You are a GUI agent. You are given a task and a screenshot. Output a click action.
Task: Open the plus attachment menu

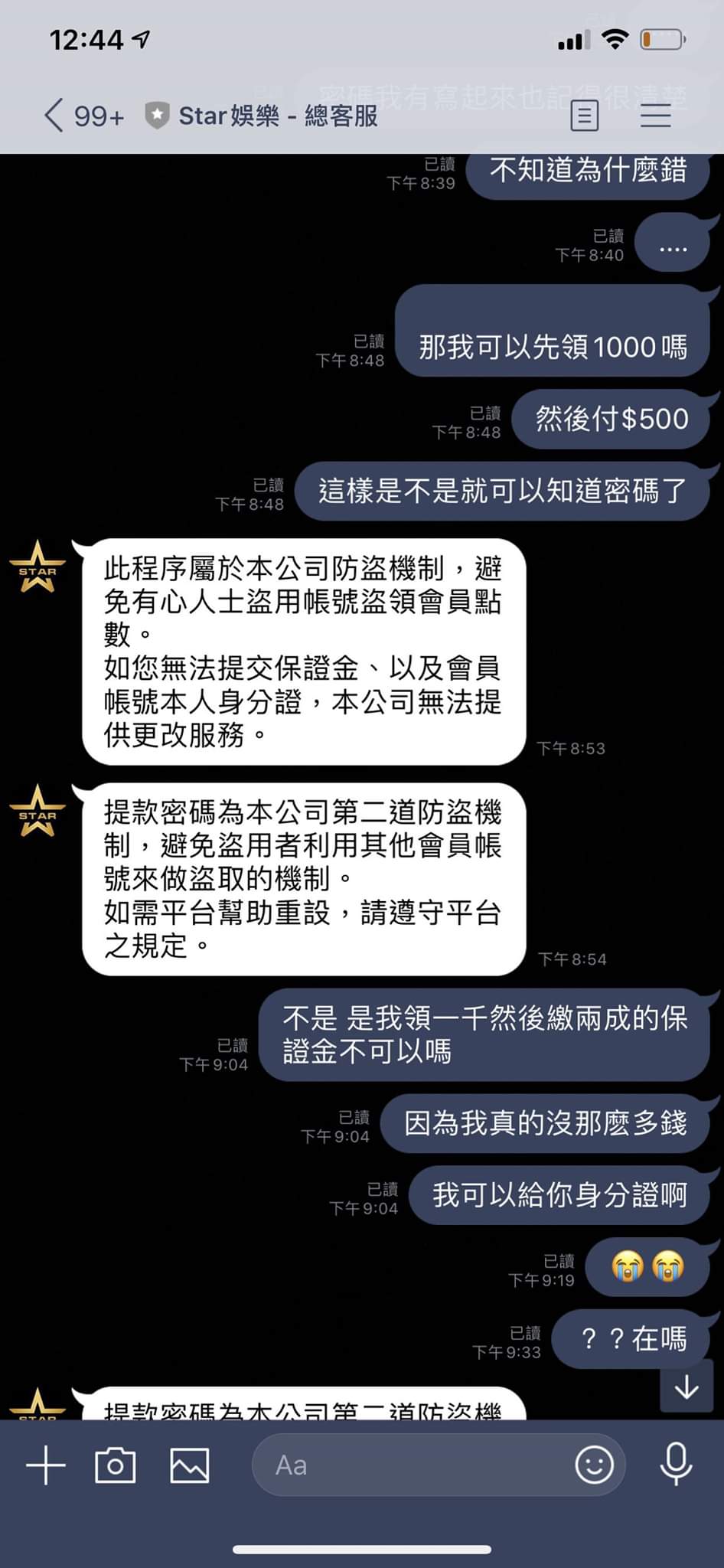click(46, 1465)
